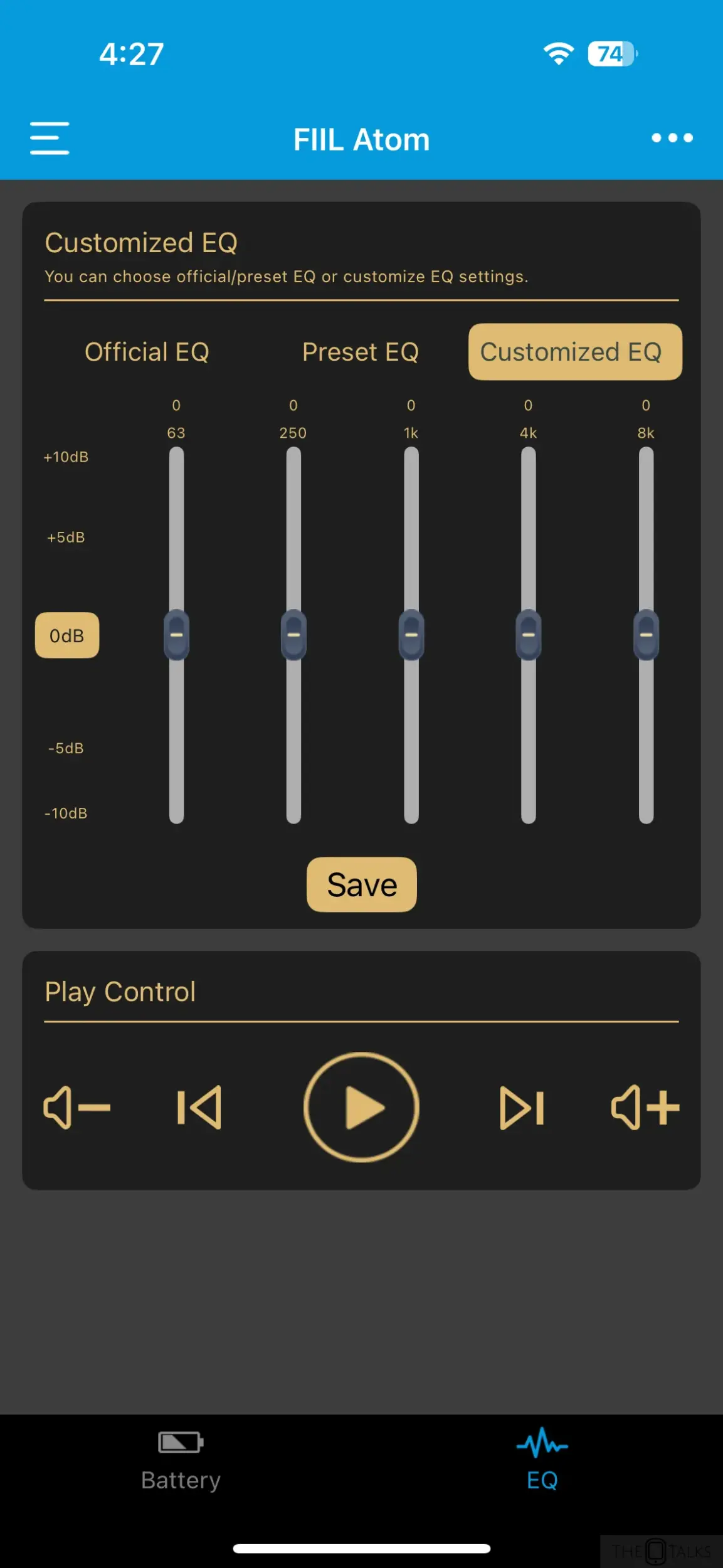The height and width of the screenshot is (1568, 723).
Task: Skip to the previous track
Action: click(x=199, y=1108)
